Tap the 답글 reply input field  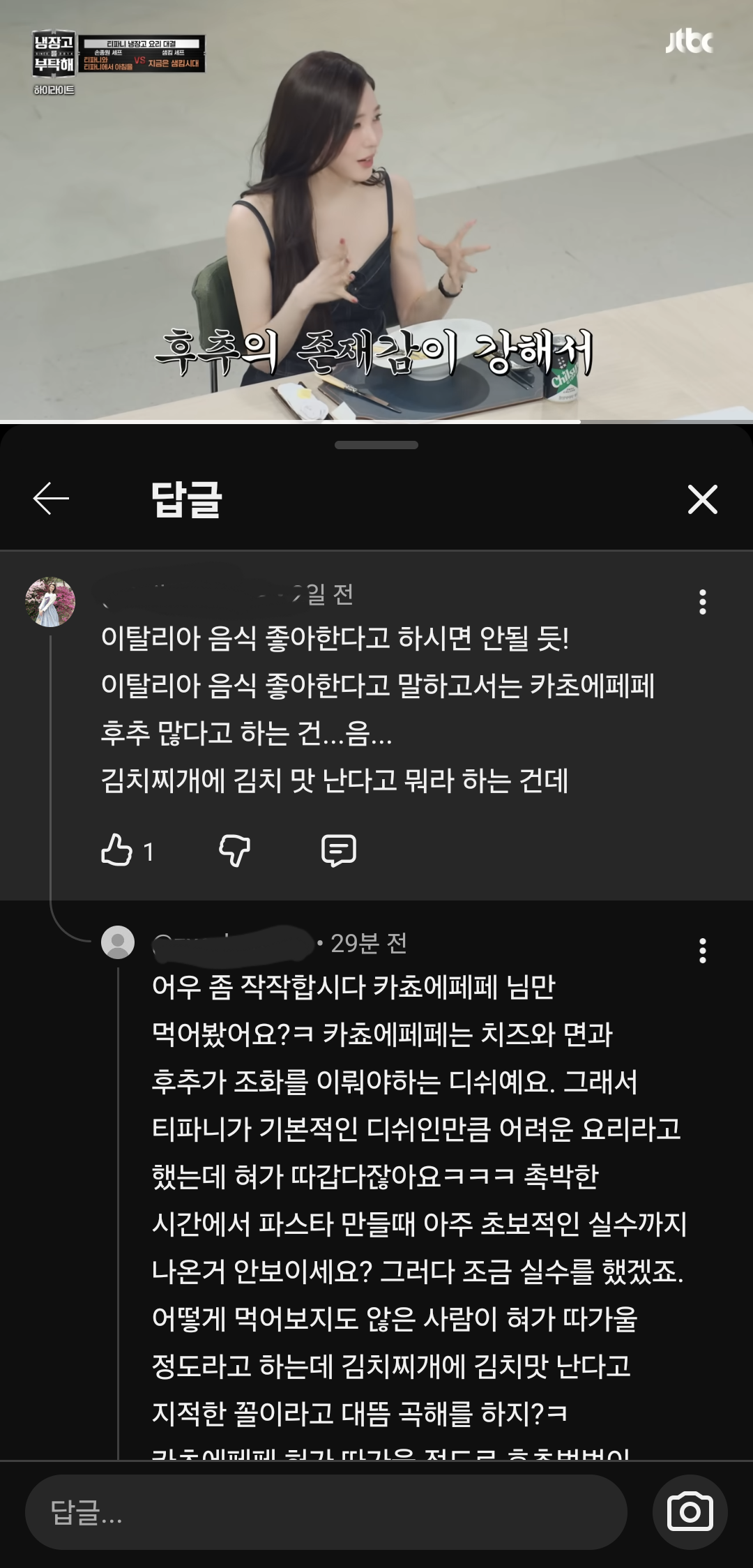coord(326,1512)
